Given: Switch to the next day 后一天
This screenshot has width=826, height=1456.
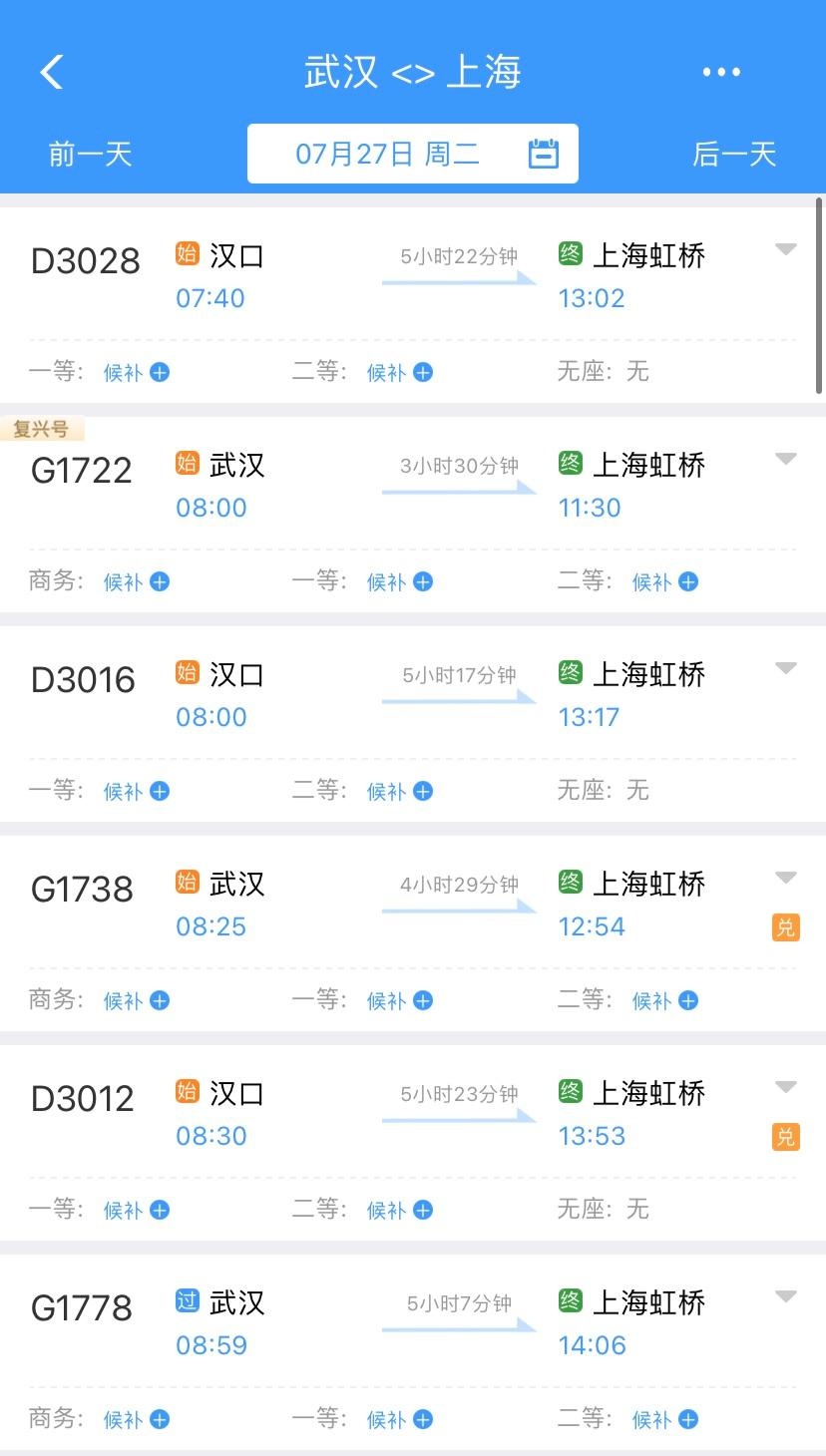Looking at the screenshot, I should 735,152.
